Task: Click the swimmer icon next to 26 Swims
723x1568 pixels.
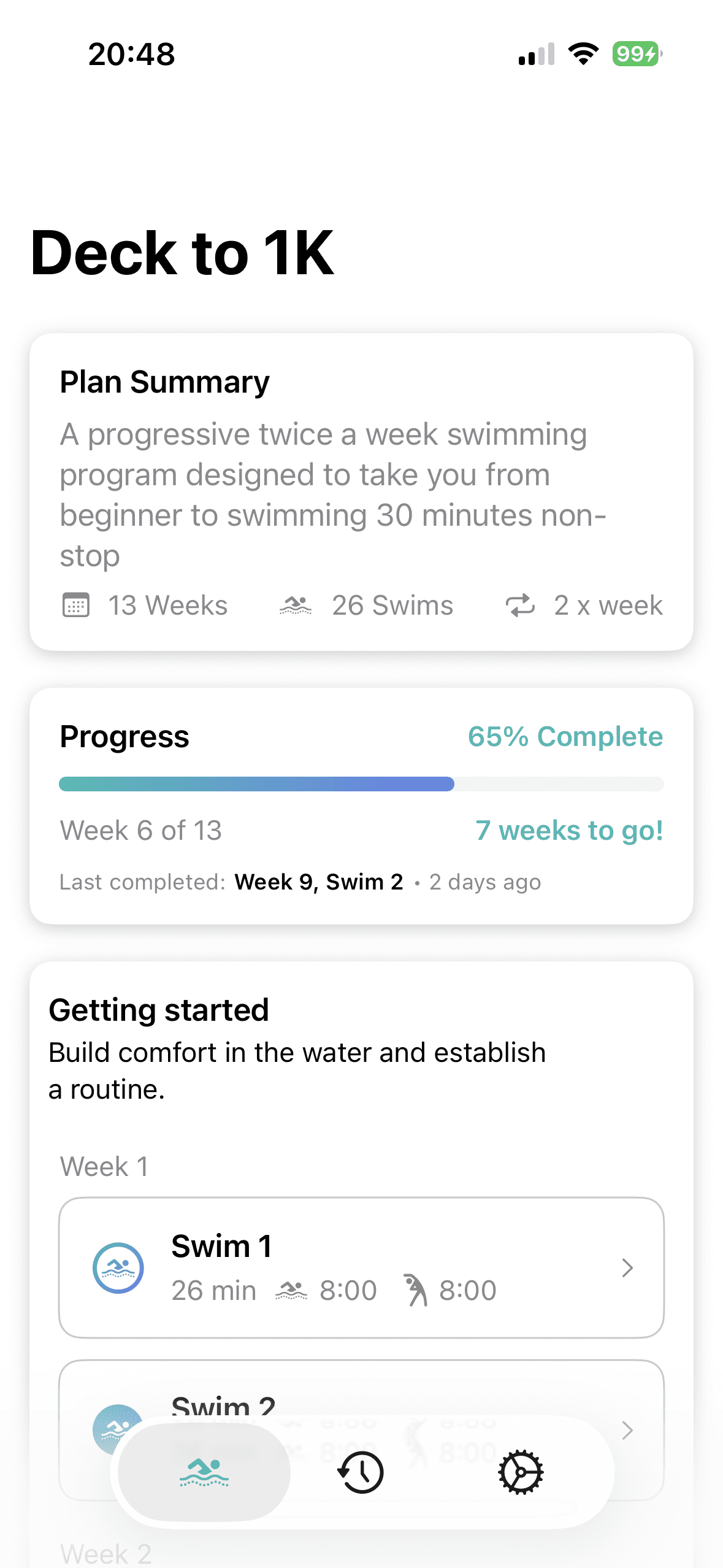Action: (296, 606)
